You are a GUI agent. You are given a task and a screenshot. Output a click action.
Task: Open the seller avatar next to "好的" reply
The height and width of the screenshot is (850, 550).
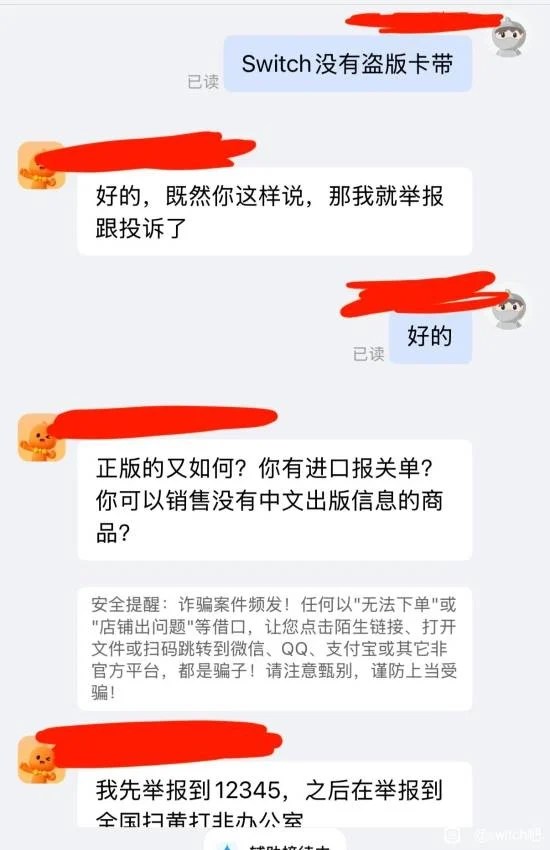coord(509,310)
